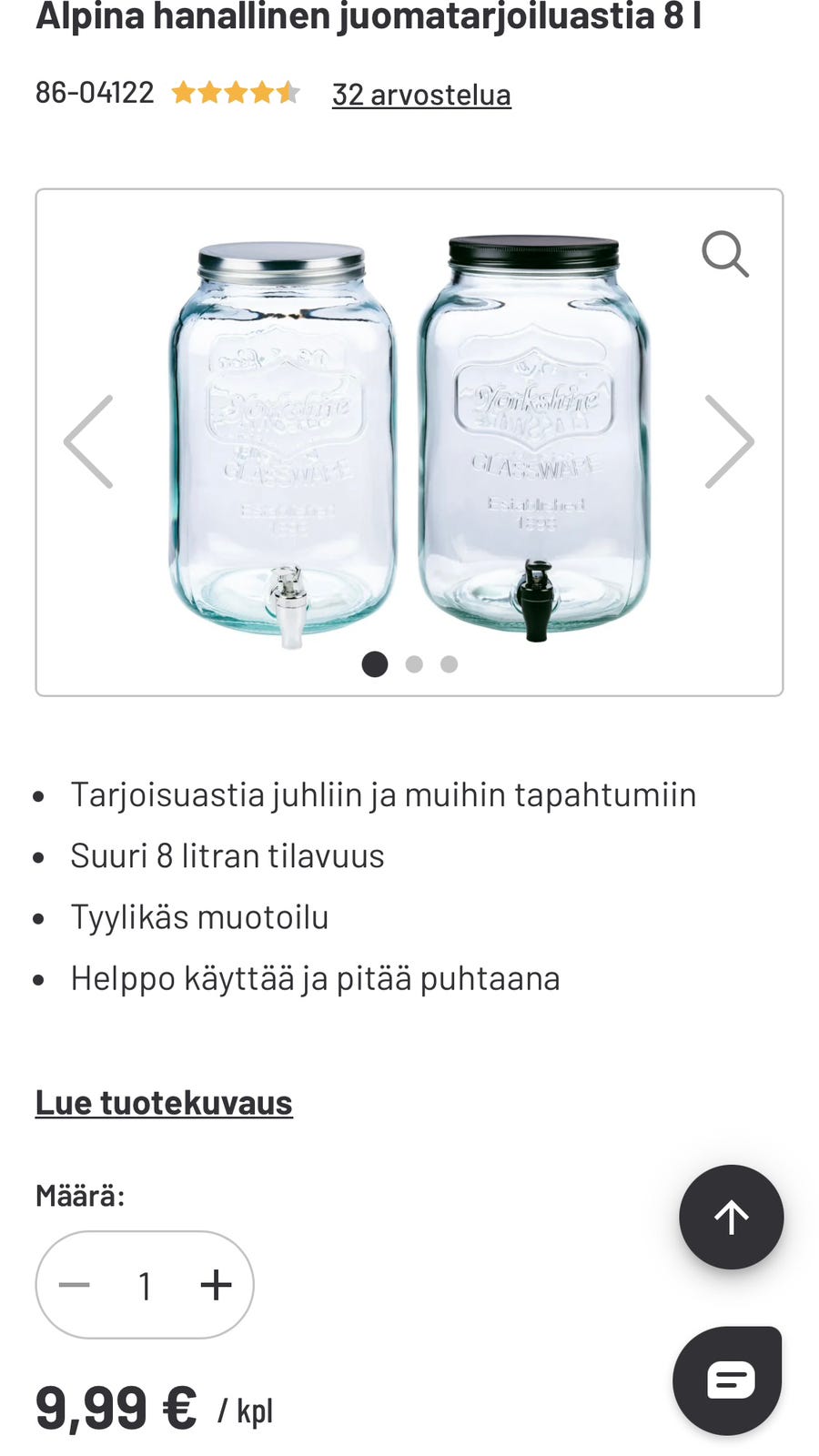This screenshot has height=1456, width=819.
Task: Click the quantity input showing 1
Action: 144,1285
